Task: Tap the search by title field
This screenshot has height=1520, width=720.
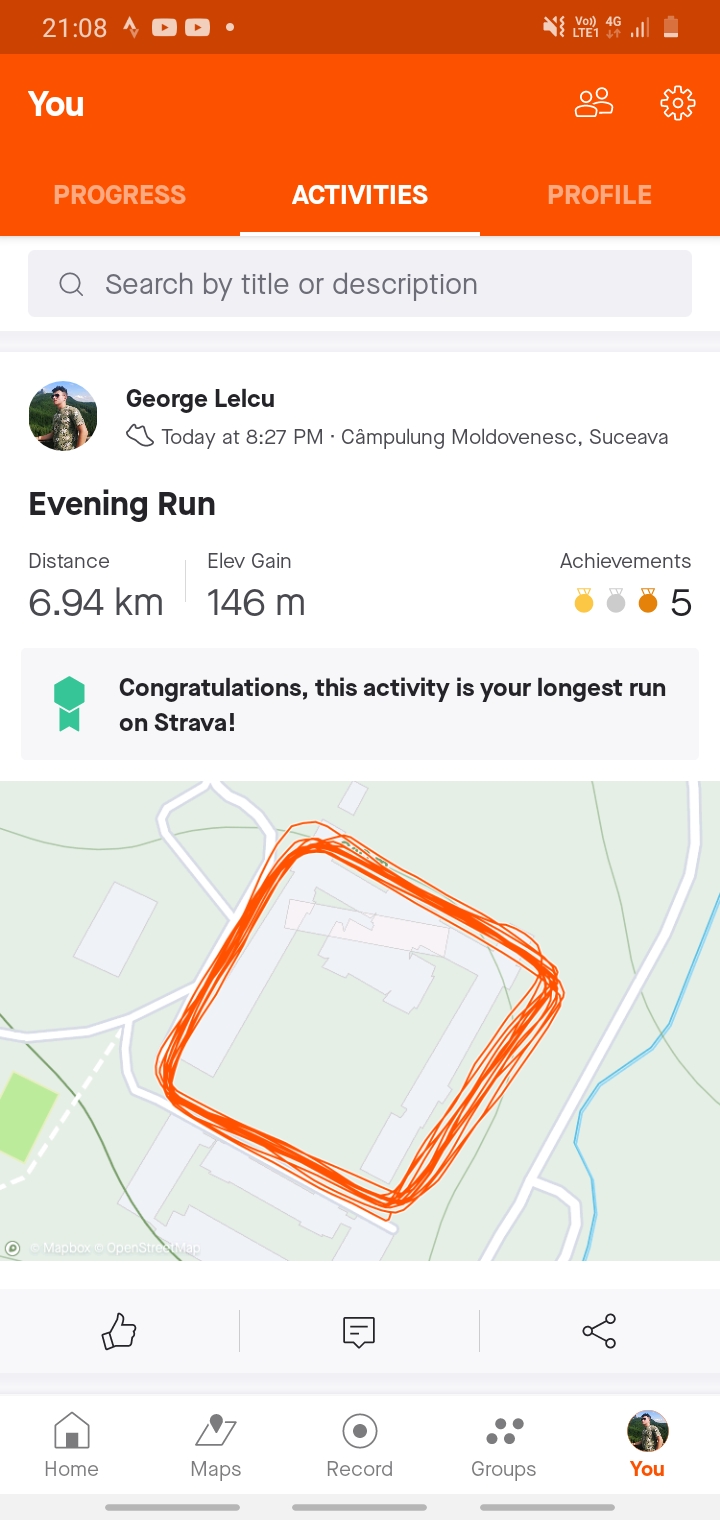Action: tap(360, 284)
